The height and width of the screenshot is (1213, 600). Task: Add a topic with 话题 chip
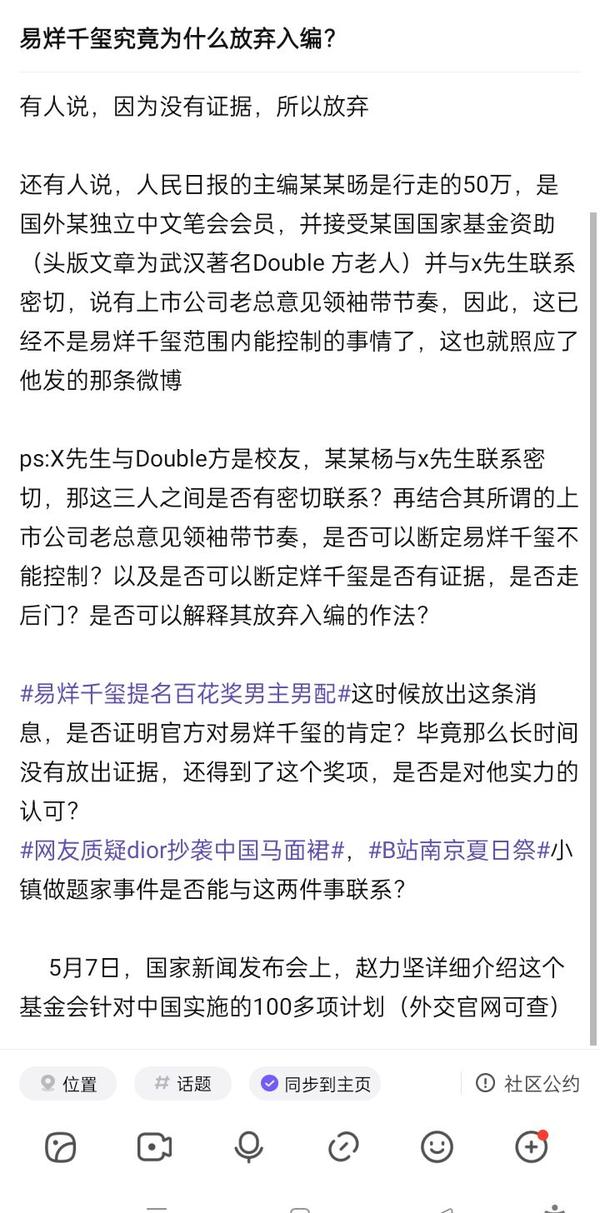pyautogui.click(x=183, y=1084)
